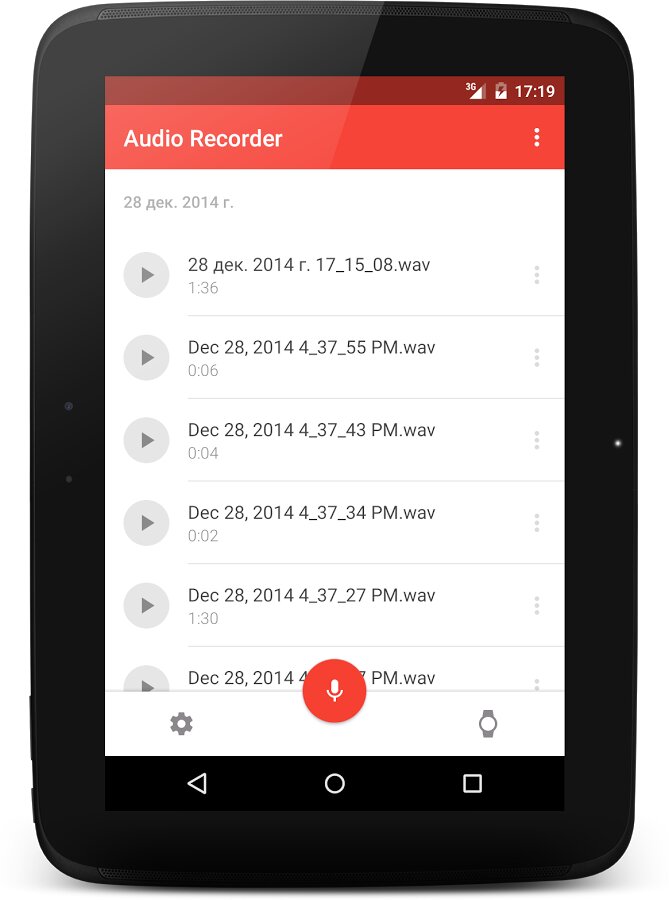Play the 4_37_27 PM.wav recording
The width and height of the screenshot is (669, 900).
[x=146, y=605]
